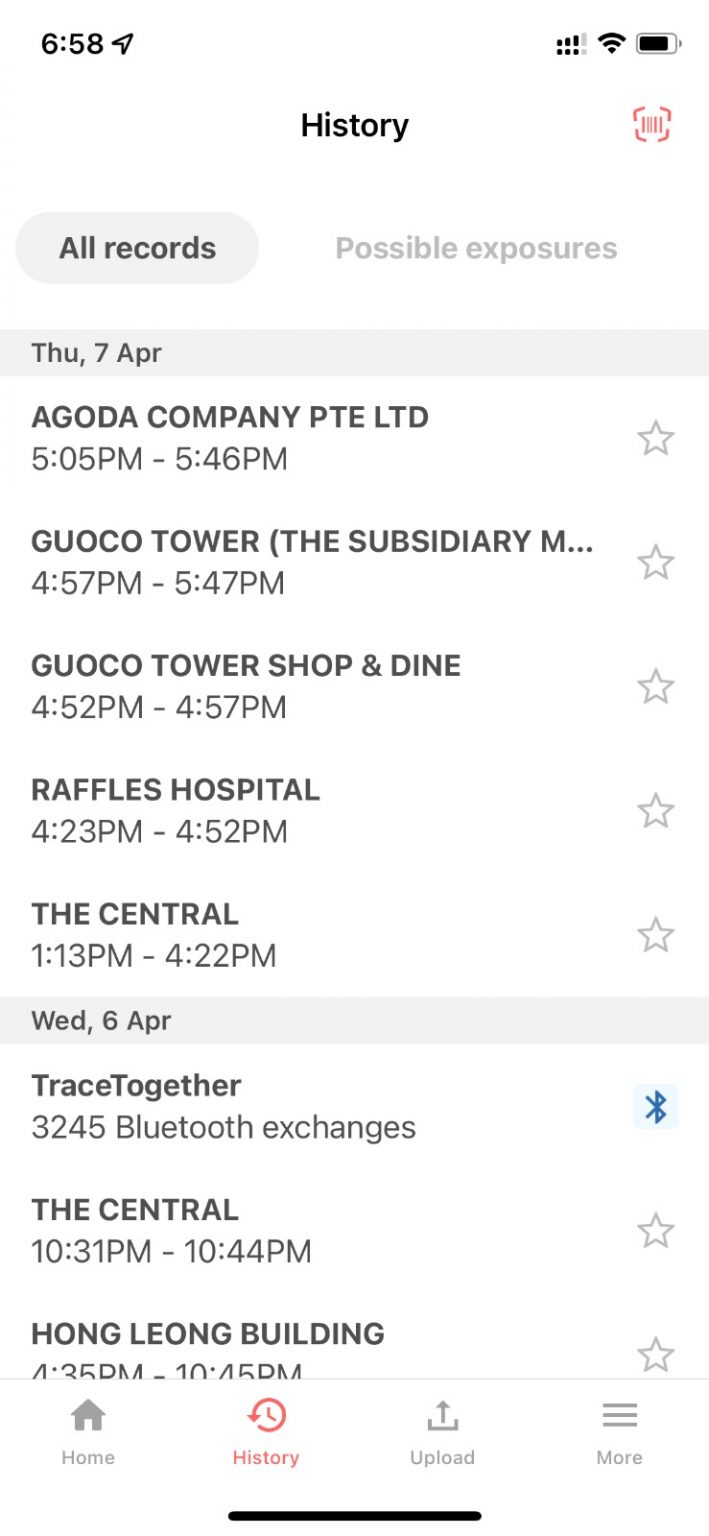The image size is (709, 1536).
Task: Open the More menu tab
Action: click(x=619, y=1432)
